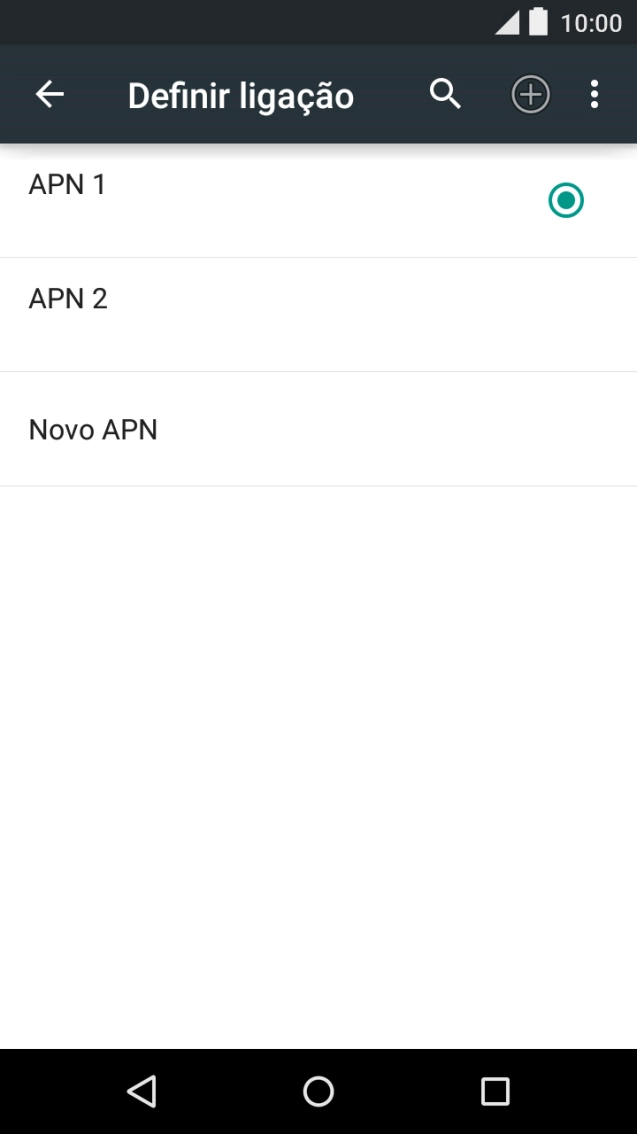Open the overflow menu
The width and height of the screenshot is (637, 1134).
594,95
